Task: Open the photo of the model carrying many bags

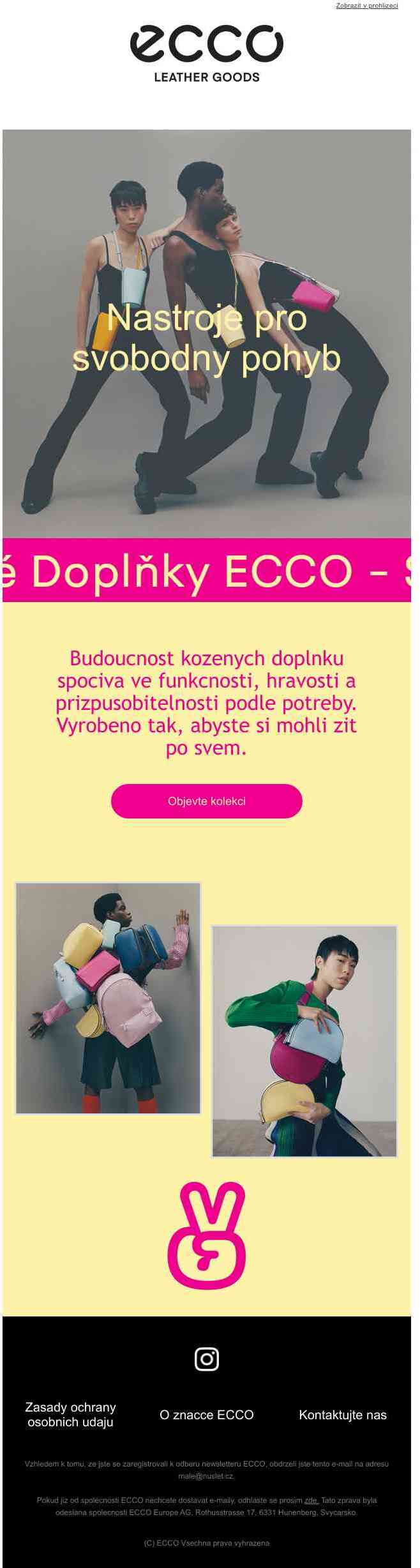Action: point(108,998)
